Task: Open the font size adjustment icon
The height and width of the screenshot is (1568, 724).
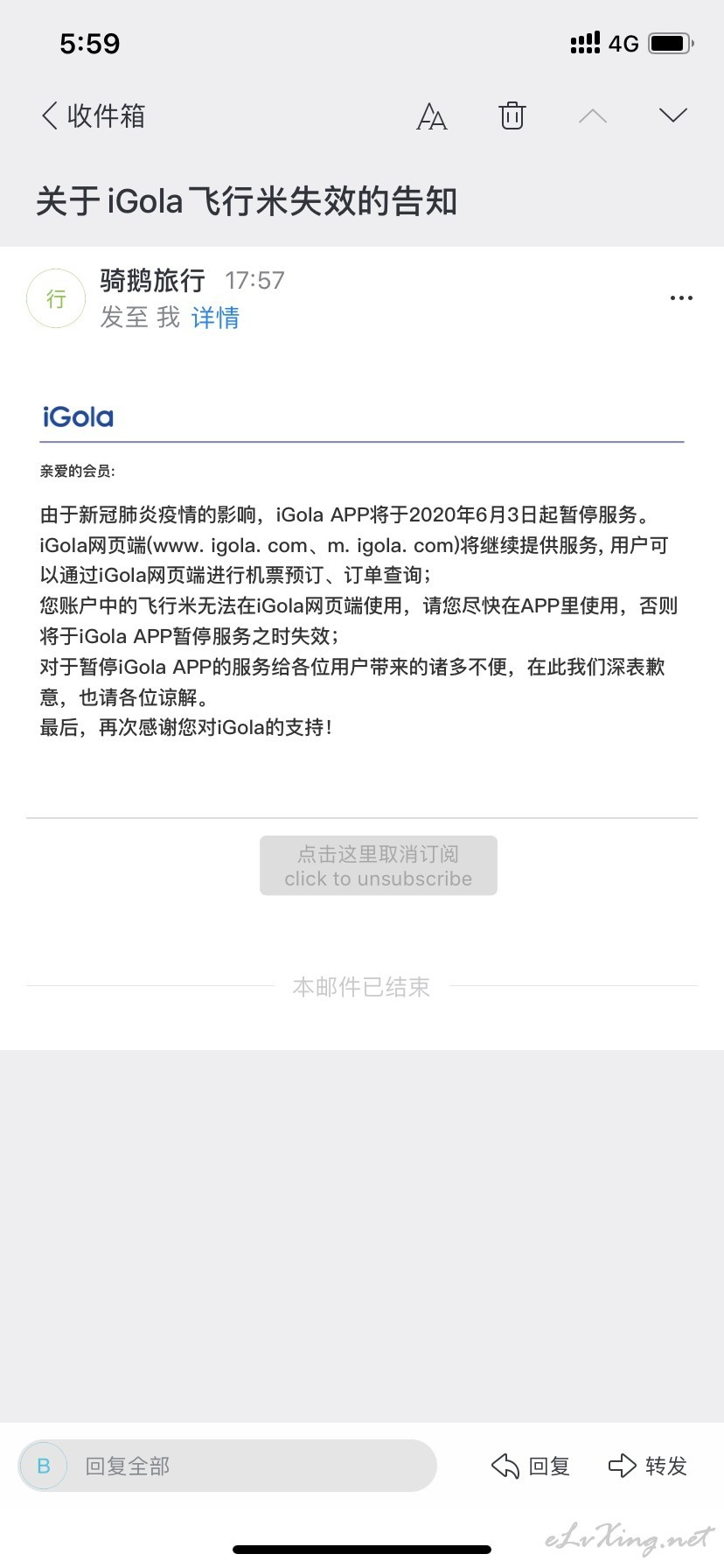Action: point(432,116)
